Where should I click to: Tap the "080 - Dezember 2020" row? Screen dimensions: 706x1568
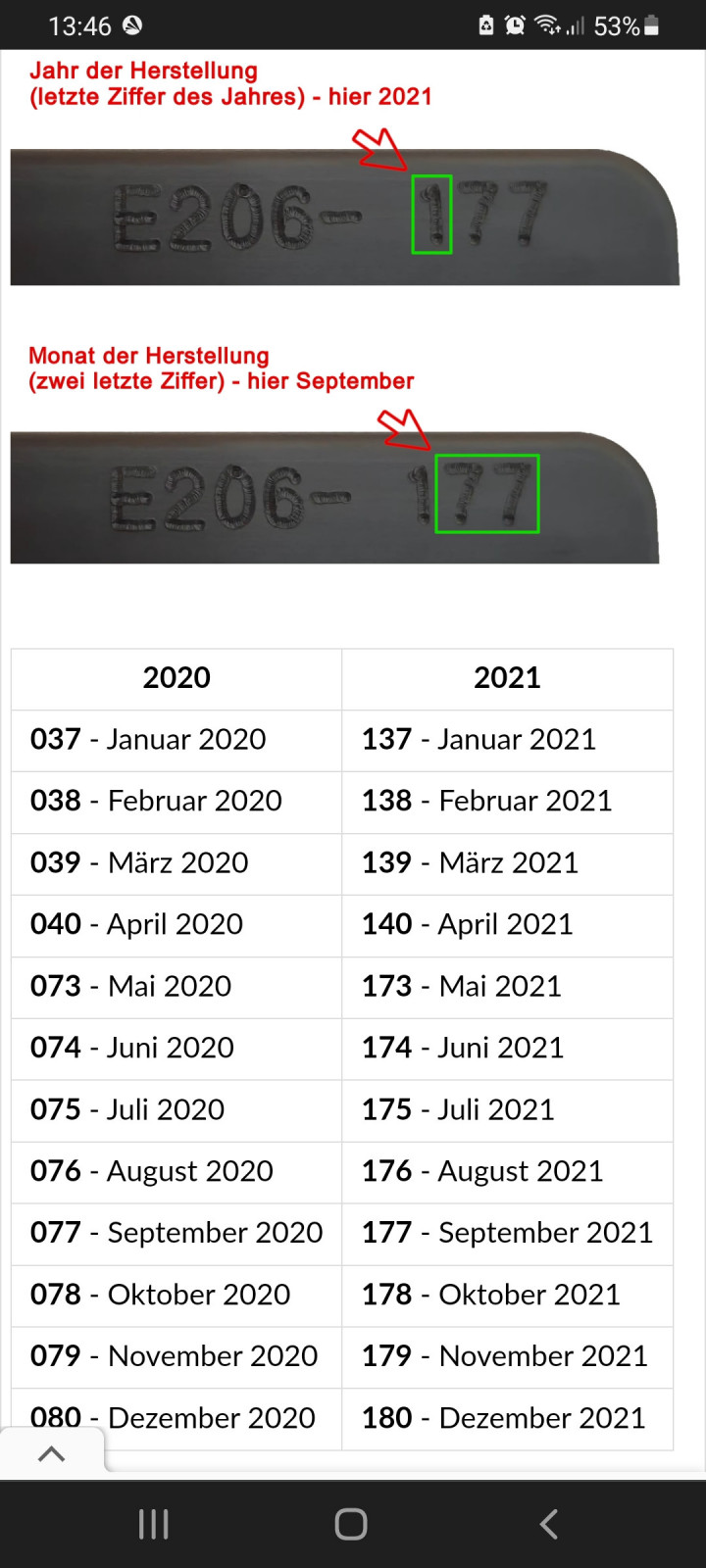tap(176, 1418)
